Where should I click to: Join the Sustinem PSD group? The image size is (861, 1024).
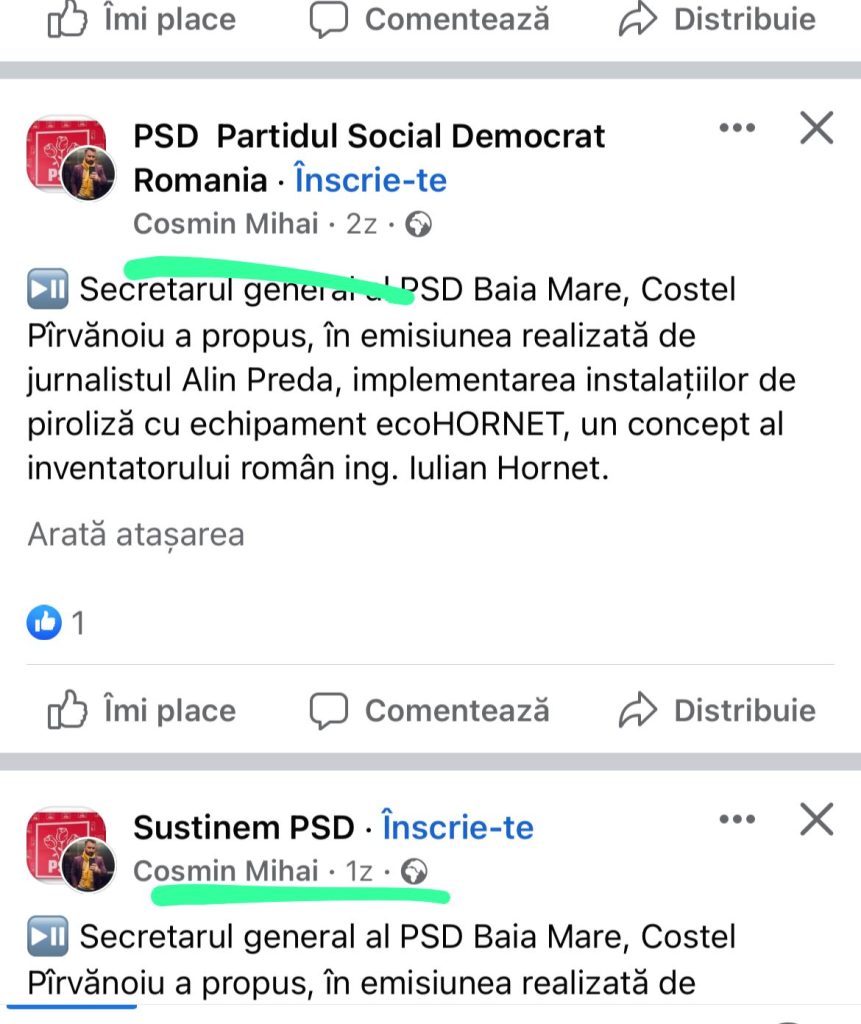458,828
